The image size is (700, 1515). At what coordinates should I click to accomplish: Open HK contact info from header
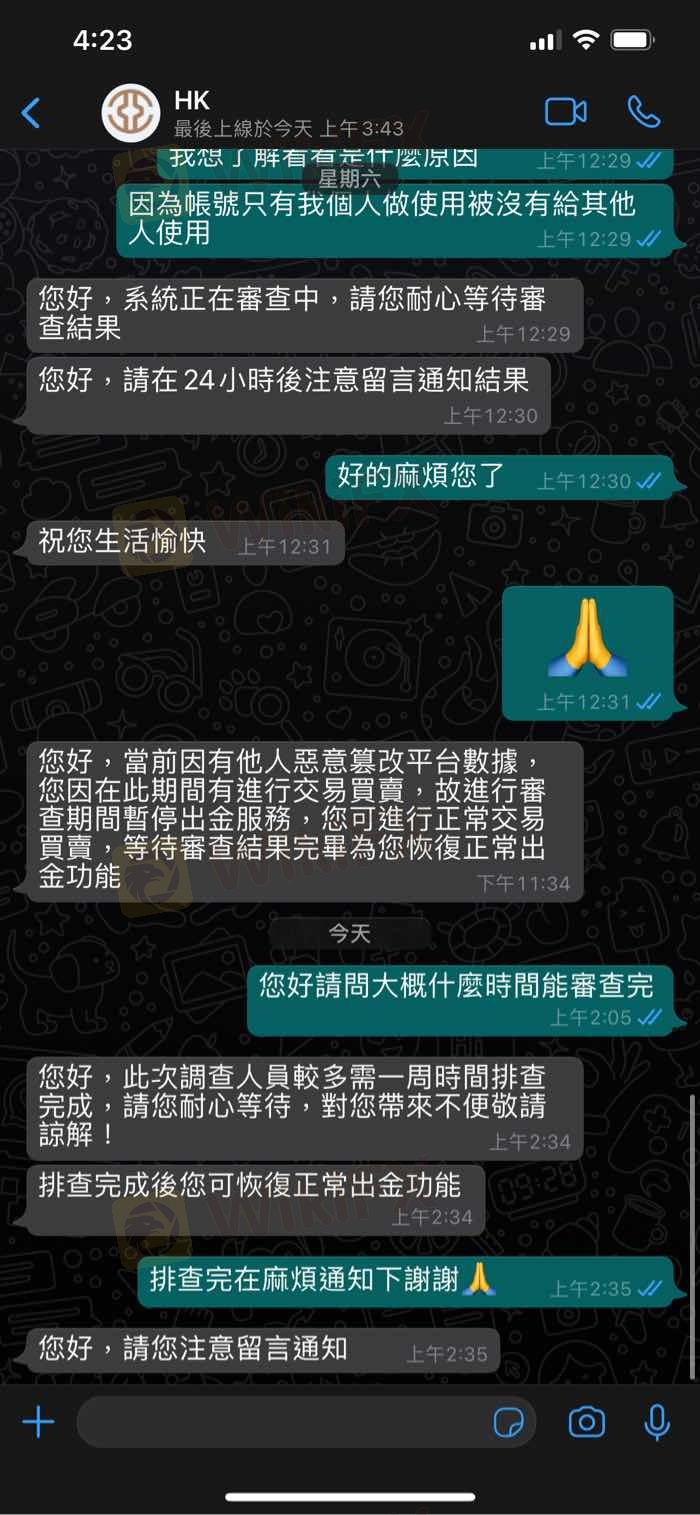click(288, 113)
